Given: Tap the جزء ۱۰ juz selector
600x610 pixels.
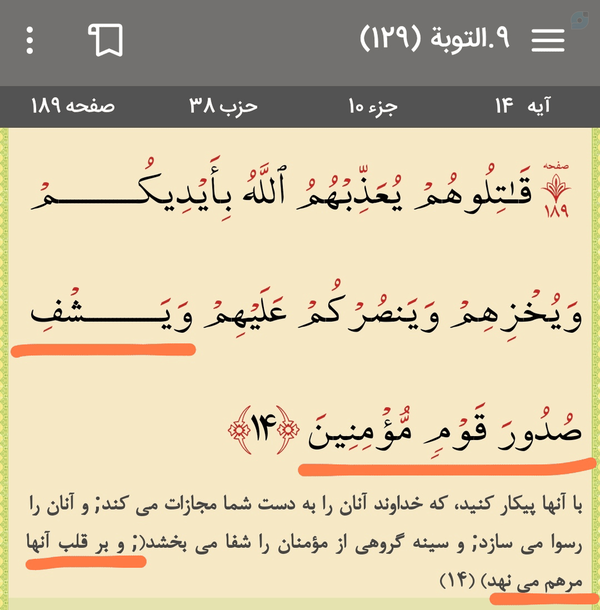Looking at the screenshot, I should 373,107.
